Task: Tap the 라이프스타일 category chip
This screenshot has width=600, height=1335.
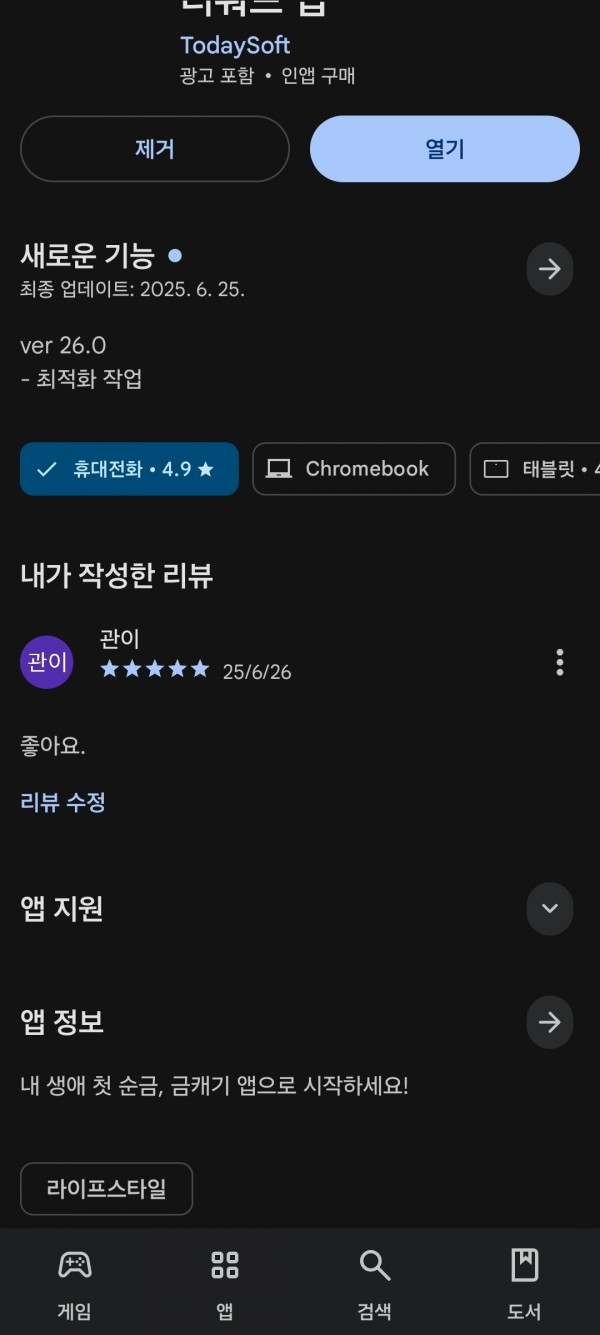Action: [x=106, y=1189]
